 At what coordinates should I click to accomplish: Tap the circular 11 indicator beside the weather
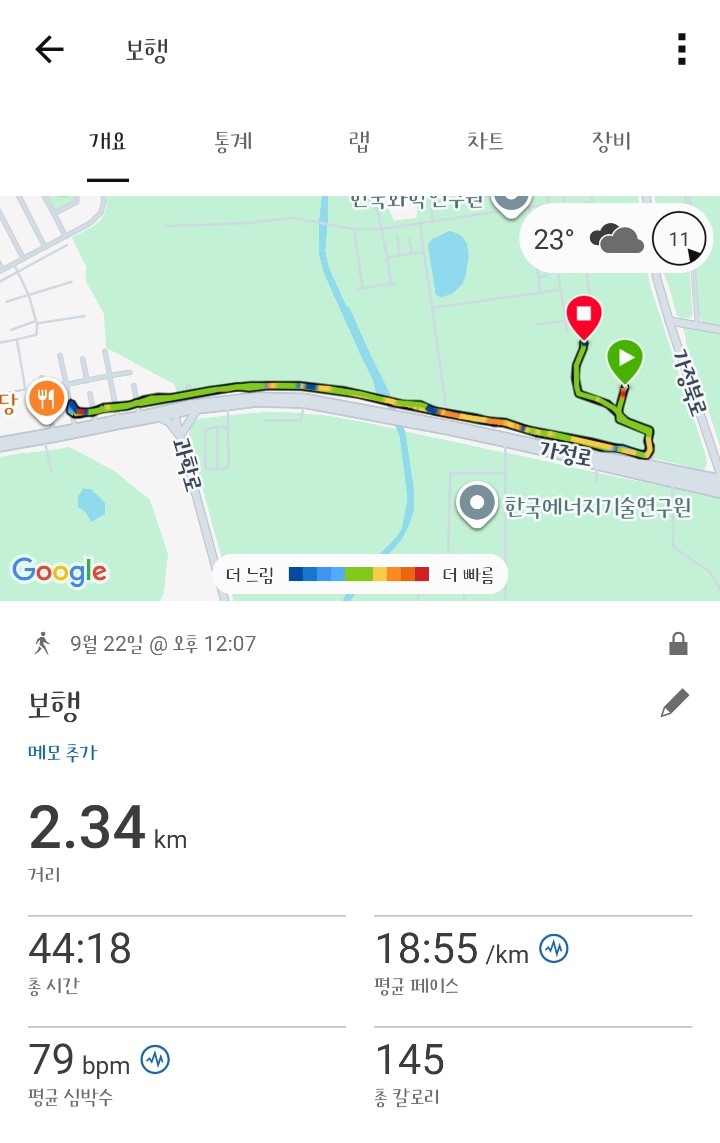pyautogui.click(x=680, y=238)
